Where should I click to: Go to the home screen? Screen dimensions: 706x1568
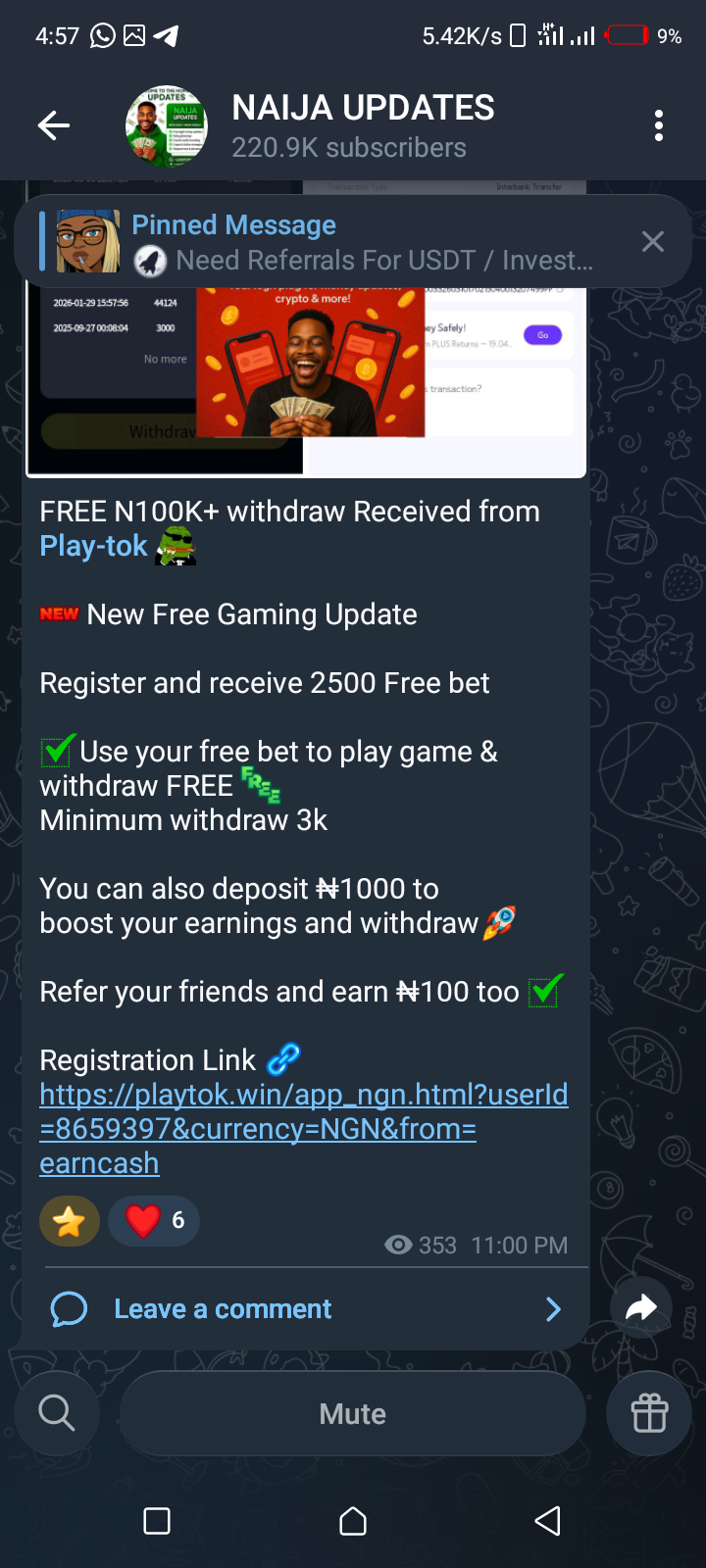[x=353, y=1521]
